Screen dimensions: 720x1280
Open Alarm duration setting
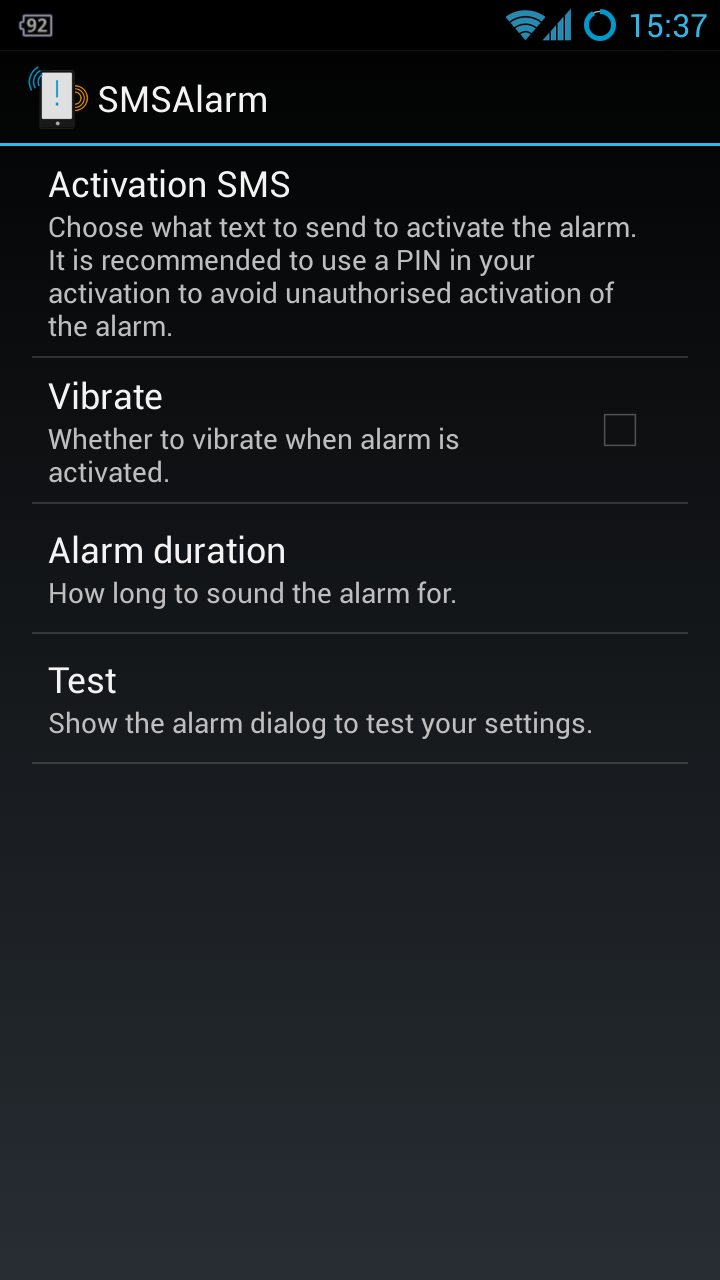pos(360,569)
